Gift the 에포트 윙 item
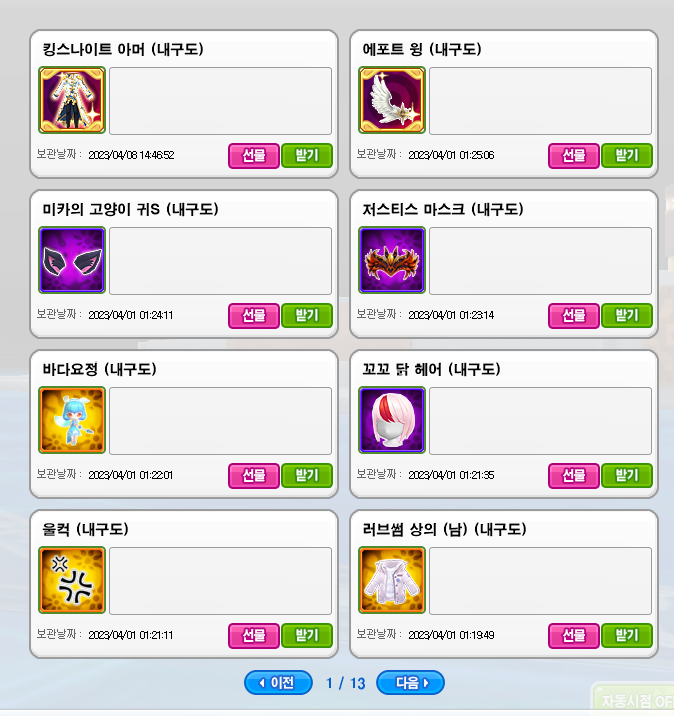The image size is (674, 716). pos(574,156)
